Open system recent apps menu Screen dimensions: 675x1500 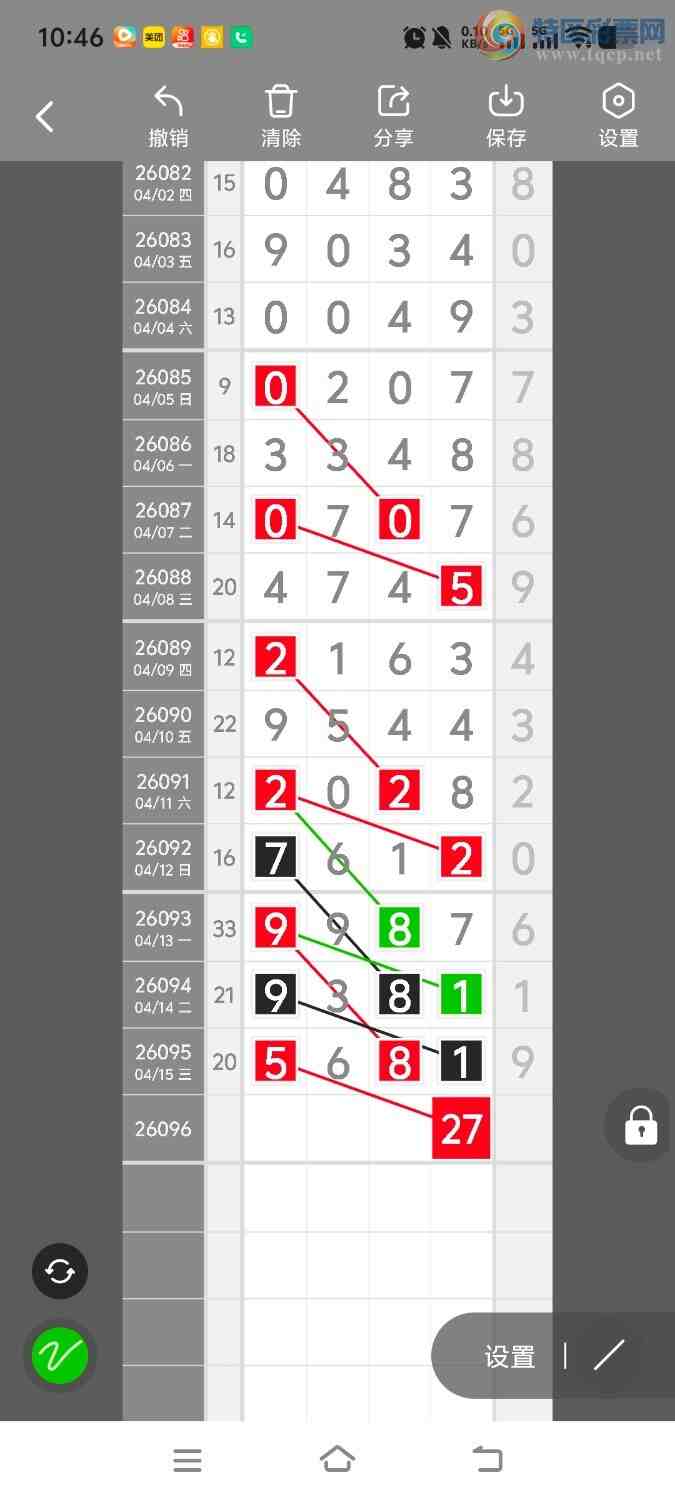coord(187,1460)
